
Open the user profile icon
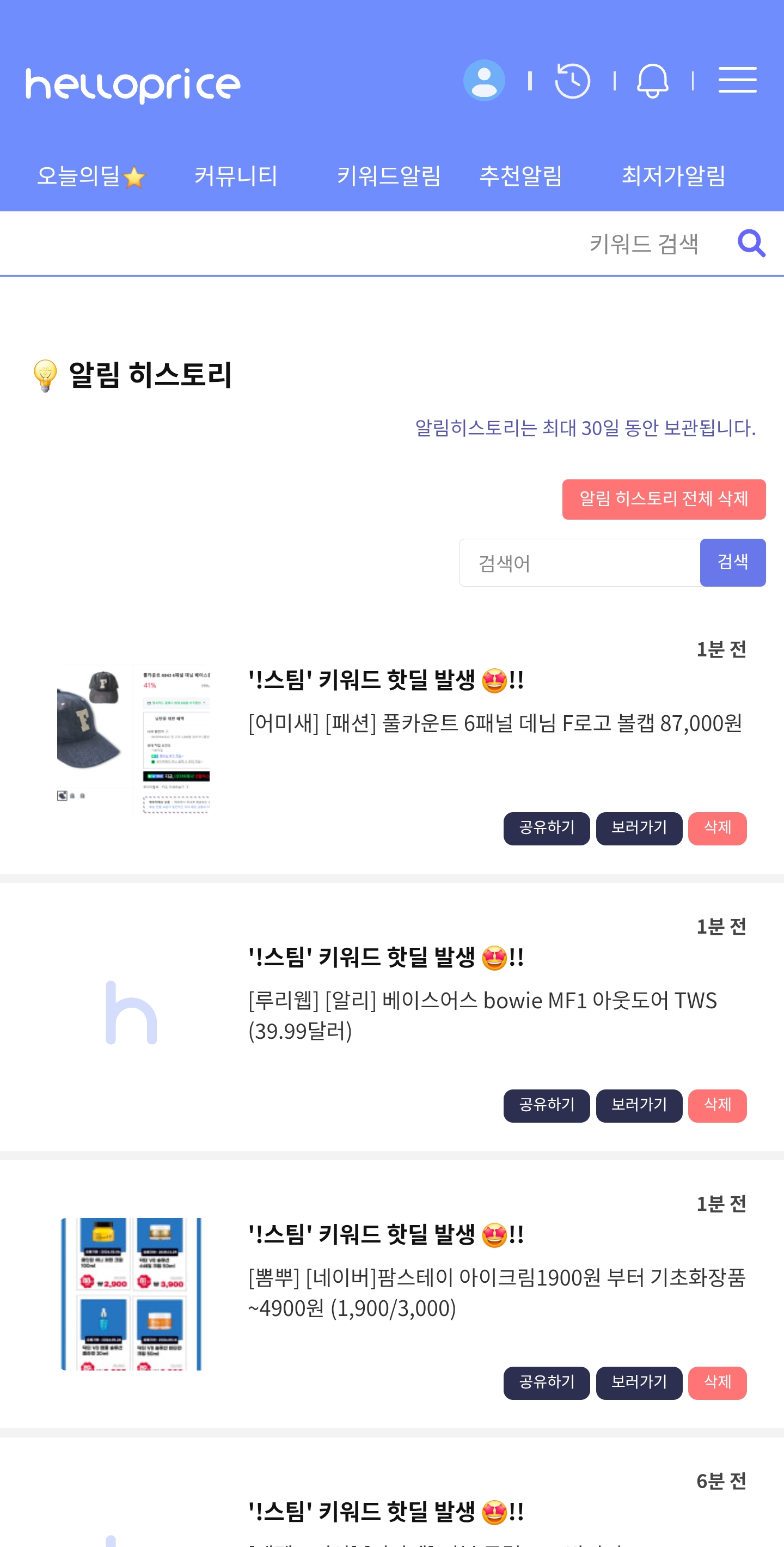point(484,81)
